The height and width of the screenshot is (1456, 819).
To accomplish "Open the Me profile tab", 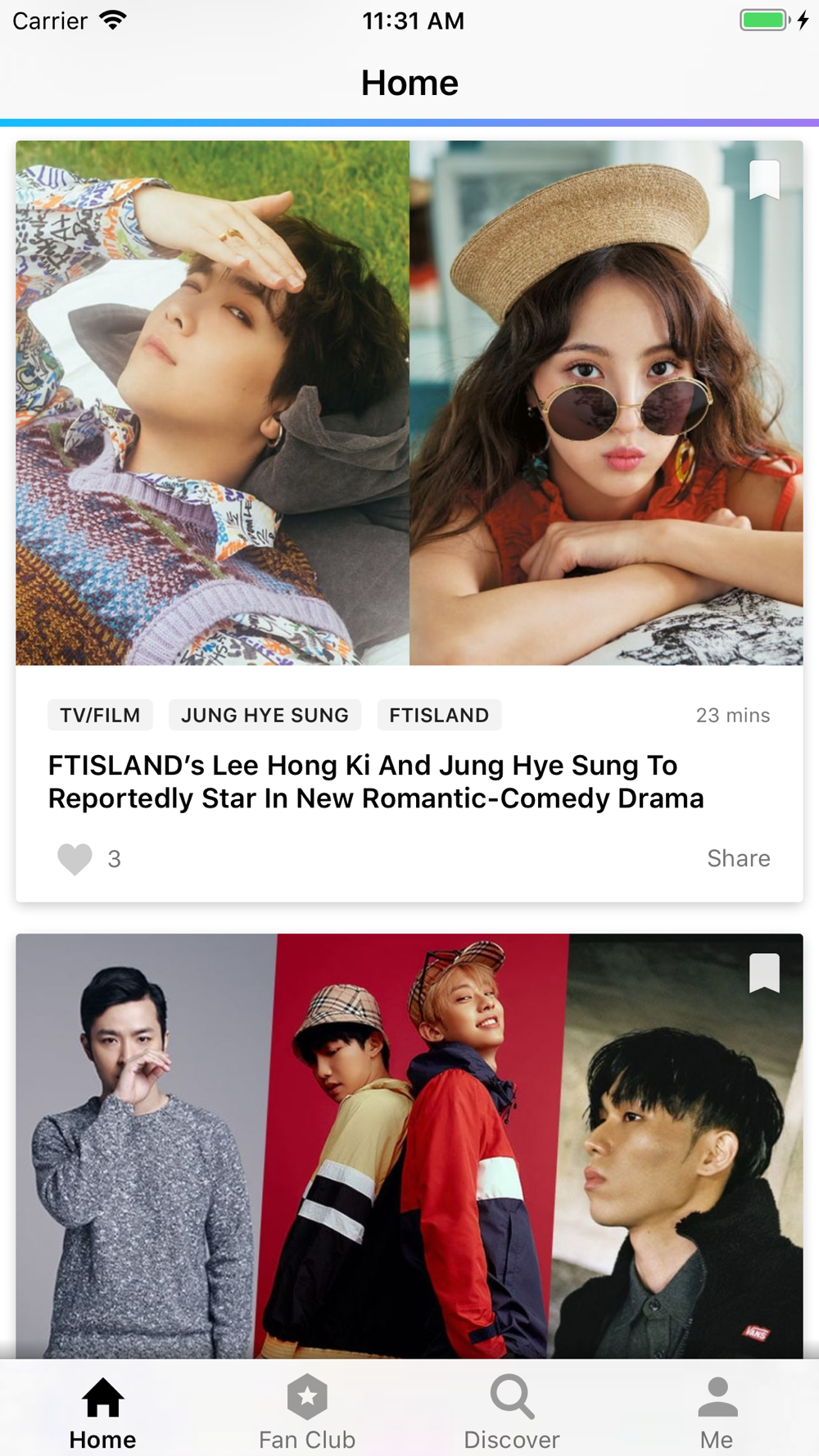I will tap(717, 1412).
